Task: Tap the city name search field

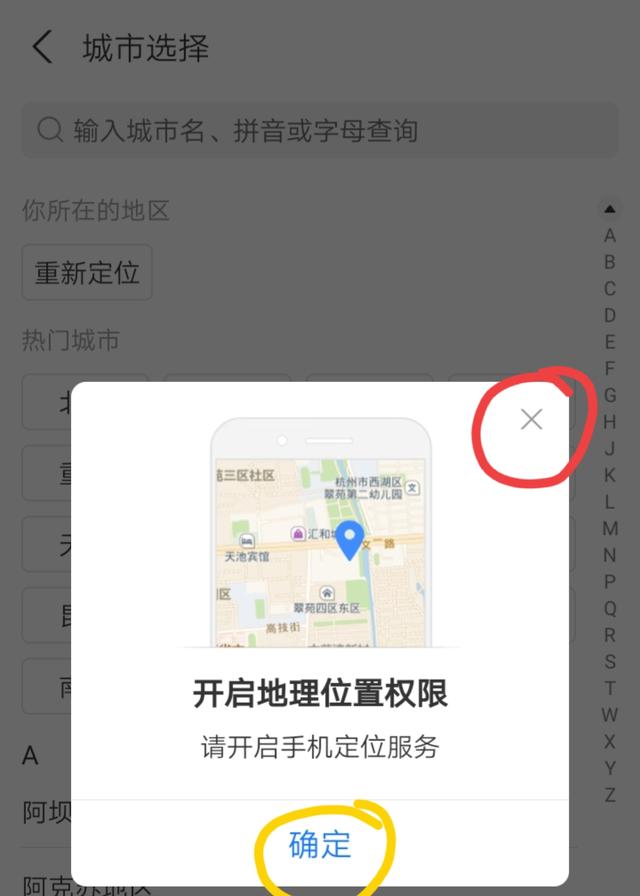Action: point(320,131)
